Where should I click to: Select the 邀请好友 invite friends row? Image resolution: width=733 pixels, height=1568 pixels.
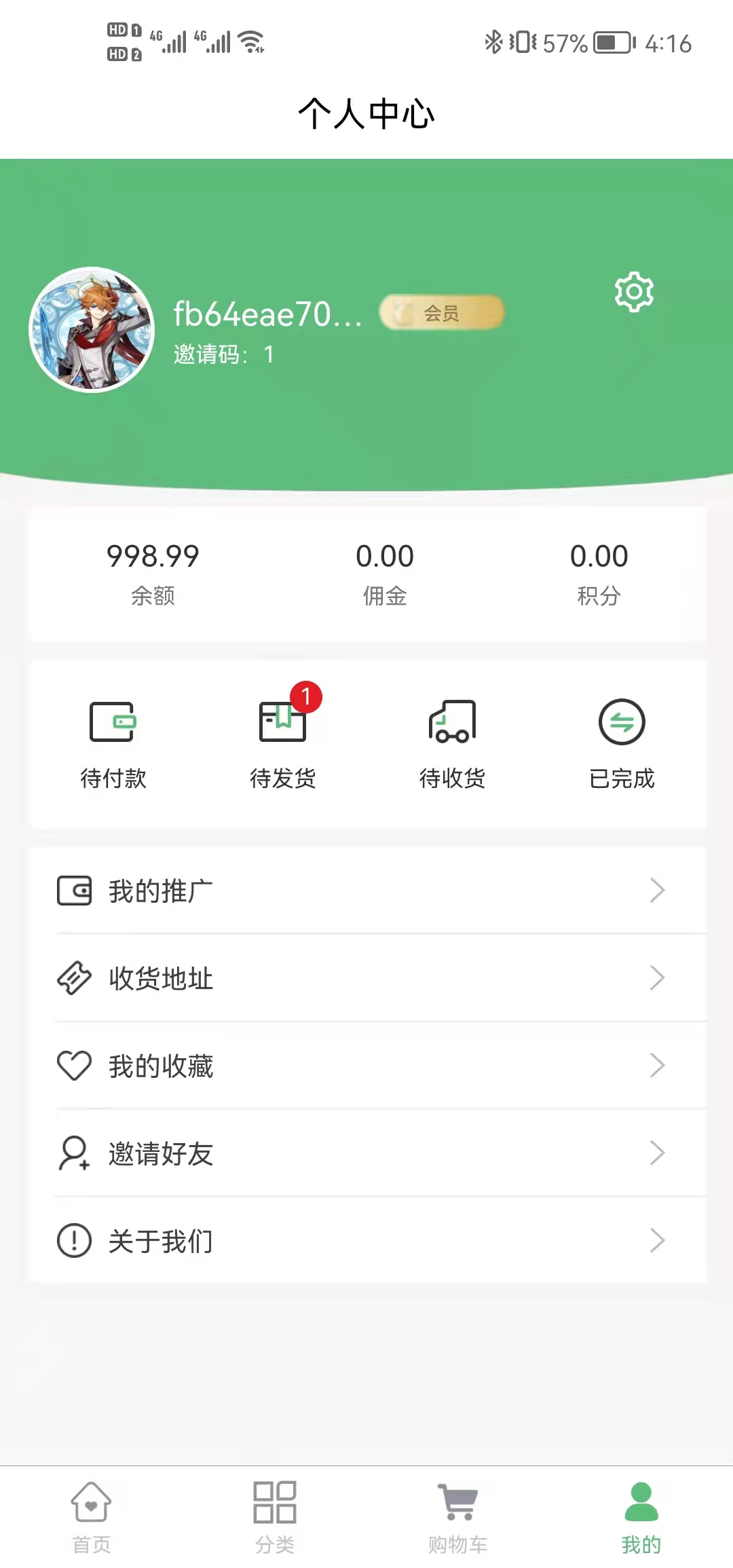pos(366,1153)
